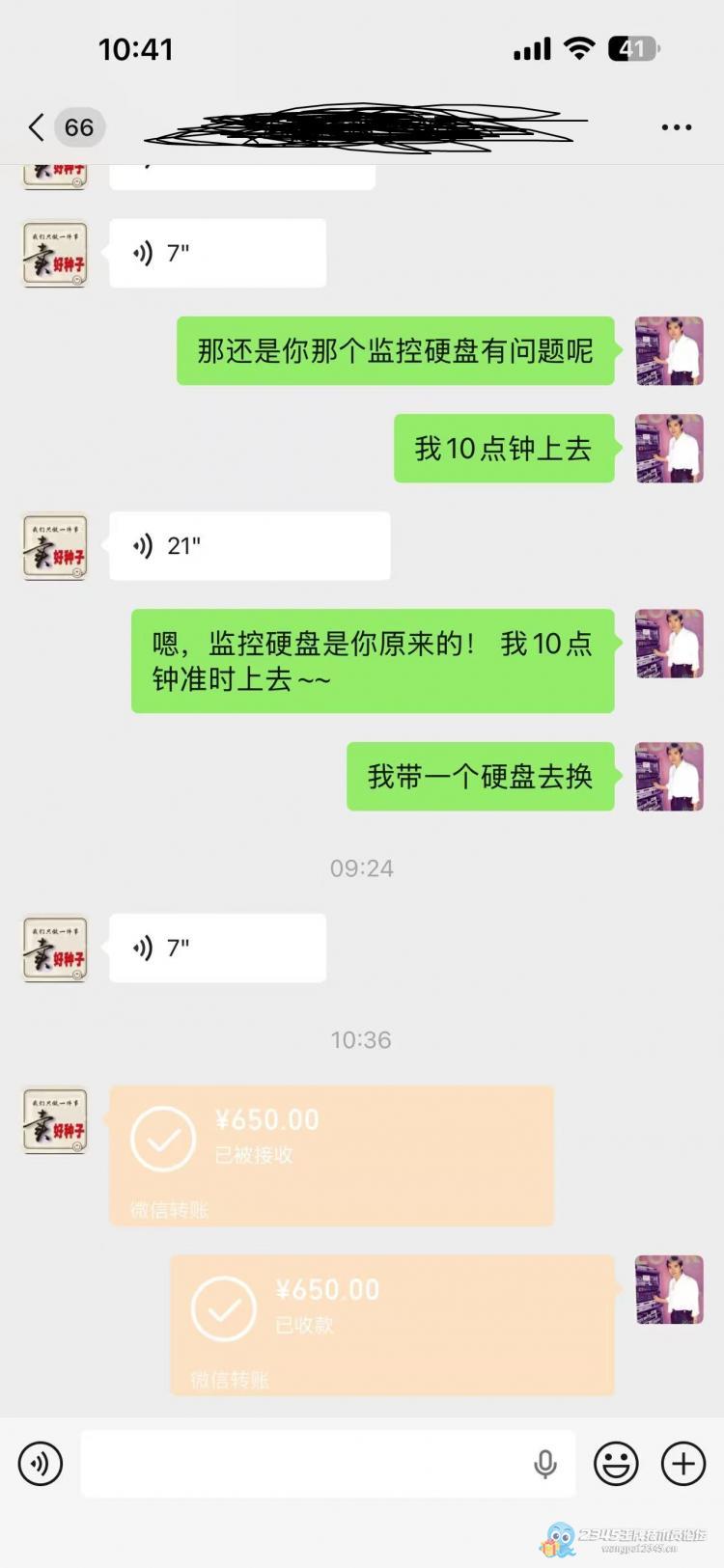Play the 21-second voice message

[249, 546]
